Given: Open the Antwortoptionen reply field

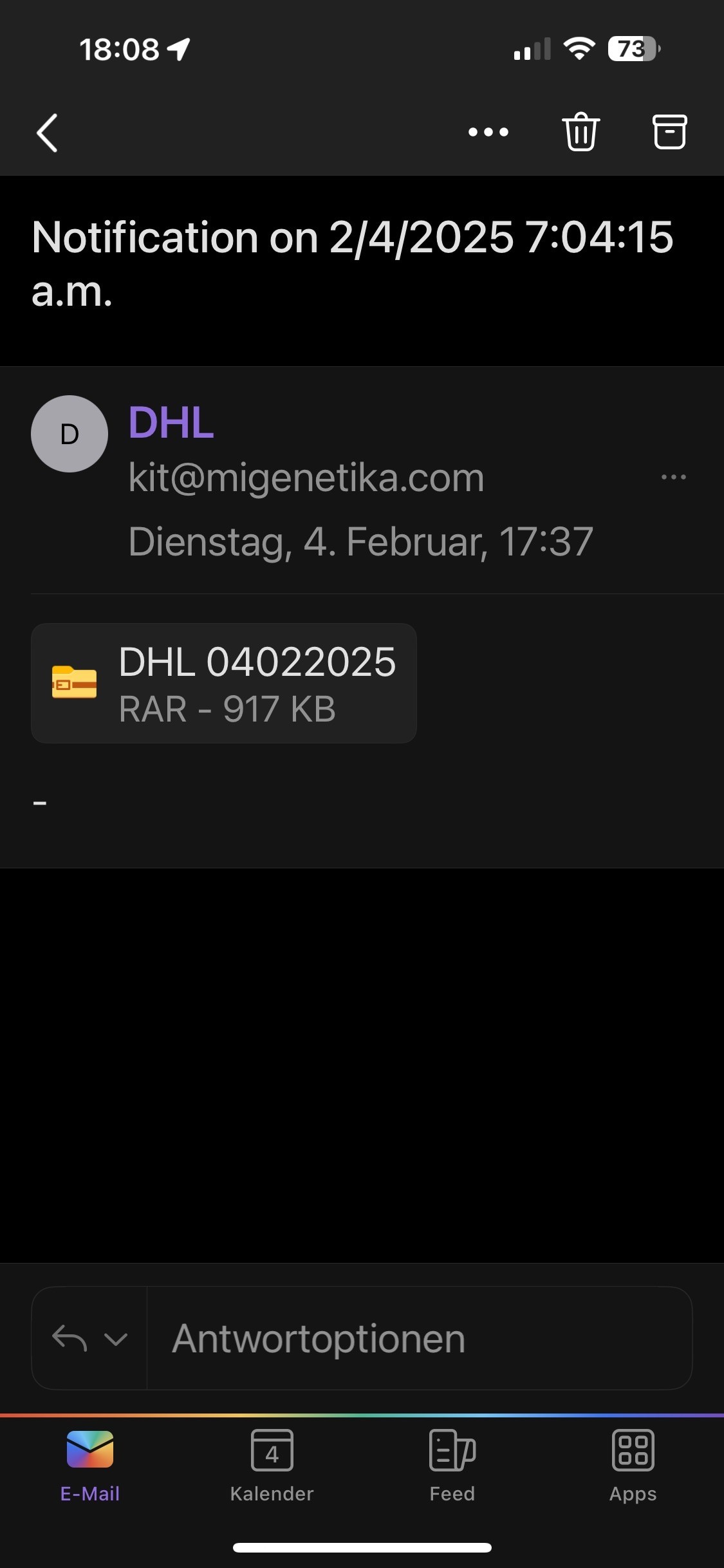Looking at the screenshot, I should pos(420,1338).
